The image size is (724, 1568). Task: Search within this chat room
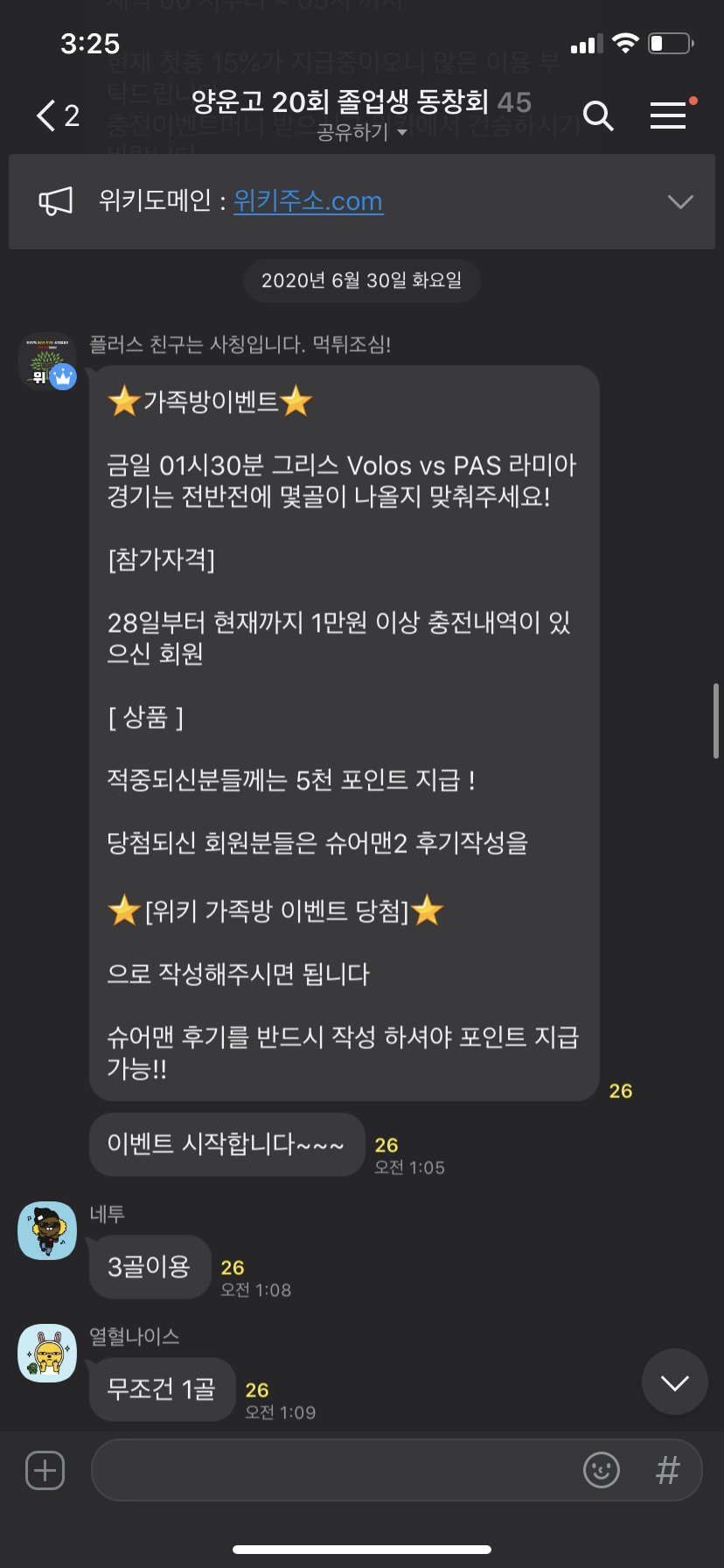598,115
